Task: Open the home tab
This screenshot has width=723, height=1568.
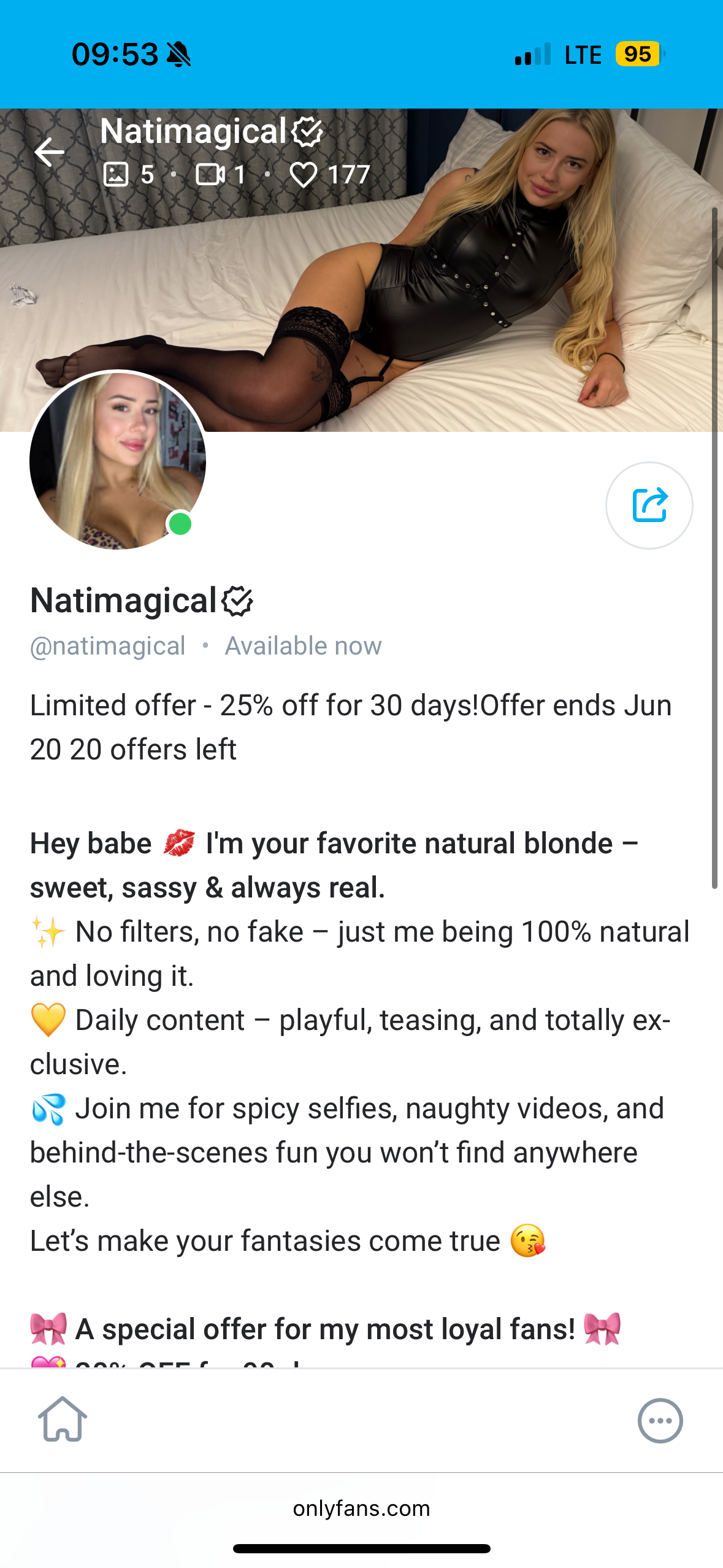Action: (x=63, y=1420)
